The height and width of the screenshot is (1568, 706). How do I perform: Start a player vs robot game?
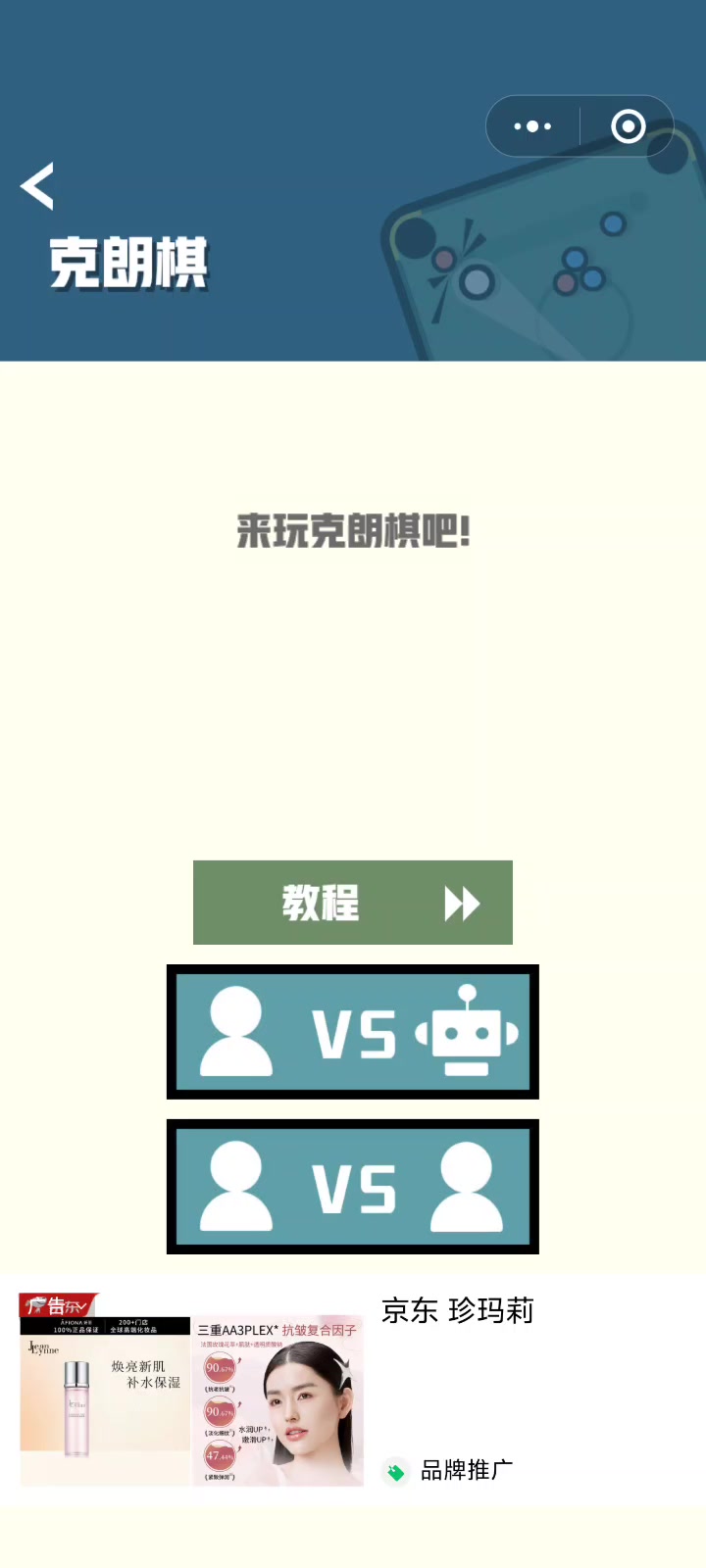point(353,1032)
